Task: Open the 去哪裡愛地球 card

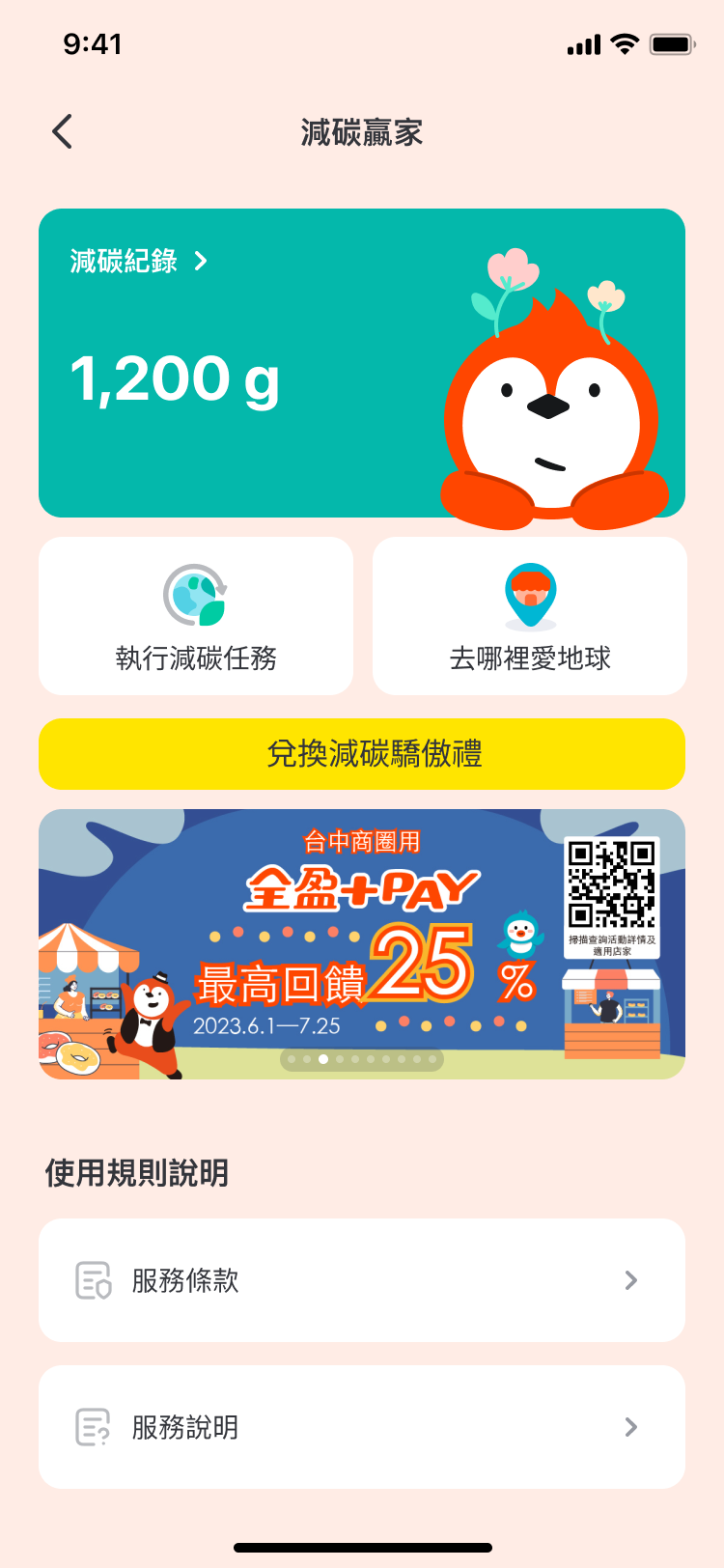Action: coord(529,616)
